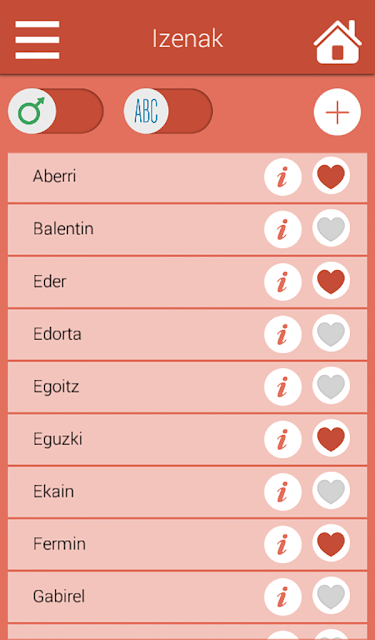Like the name Egoitz
The width and height of the screenshot is (375, 640).
click(331, 386)
